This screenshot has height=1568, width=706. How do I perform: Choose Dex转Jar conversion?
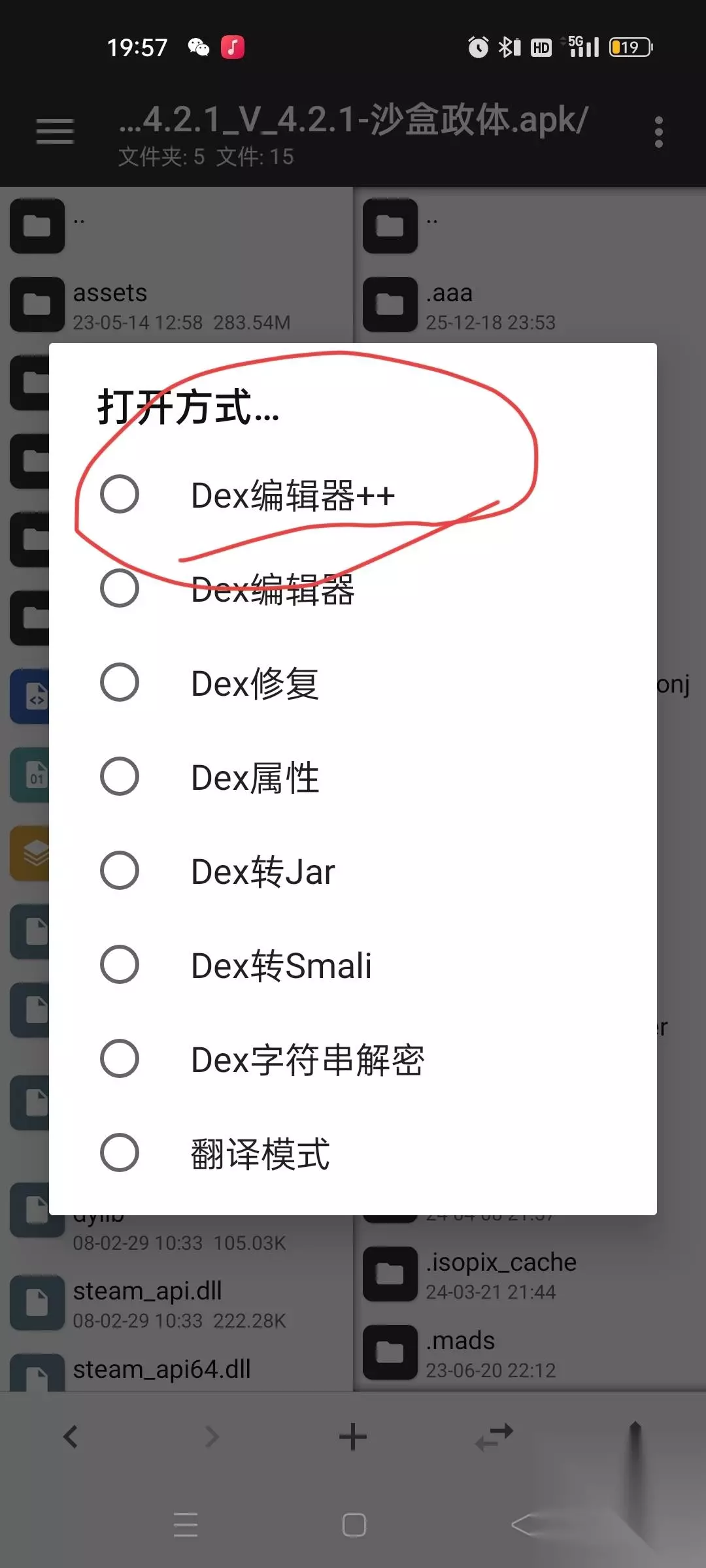[x=353, y=871]
